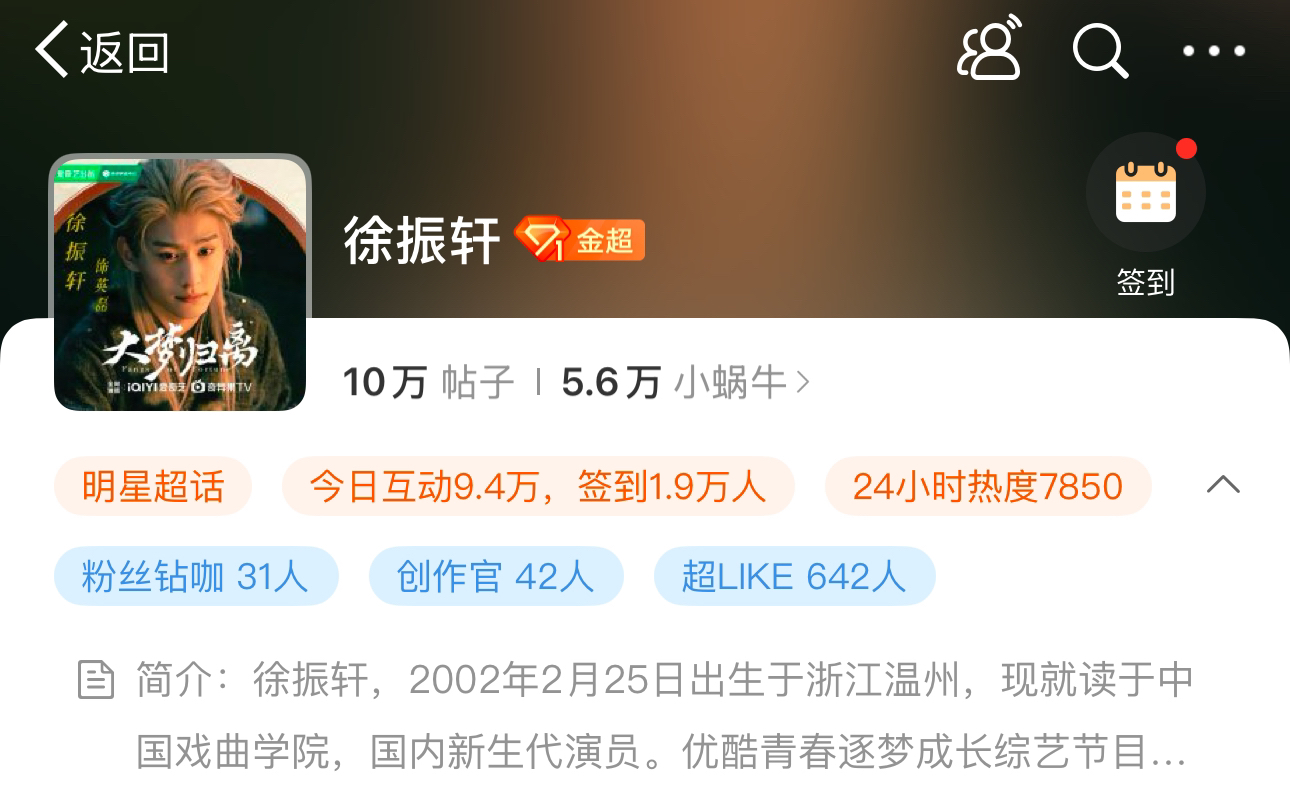Open the contacts icon in top bar

989,49
